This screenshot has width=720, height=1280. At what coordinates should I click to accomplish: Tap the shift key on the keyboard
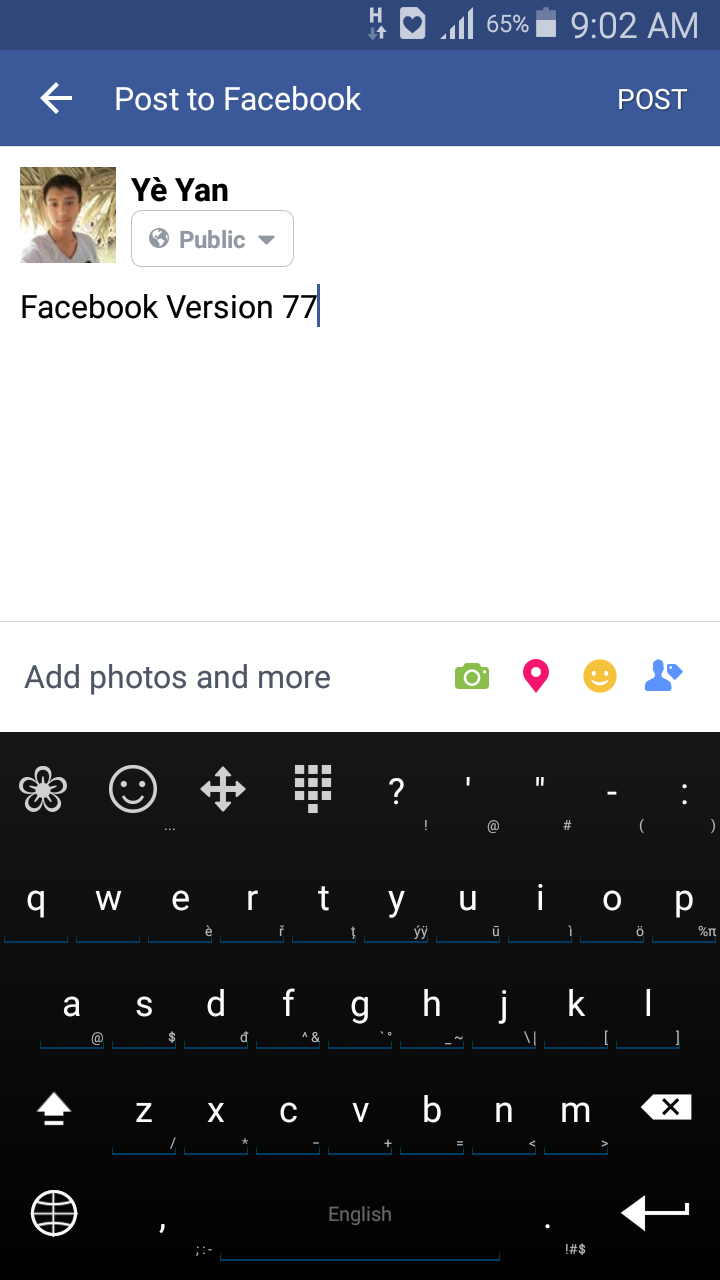tap(54, 1108)
